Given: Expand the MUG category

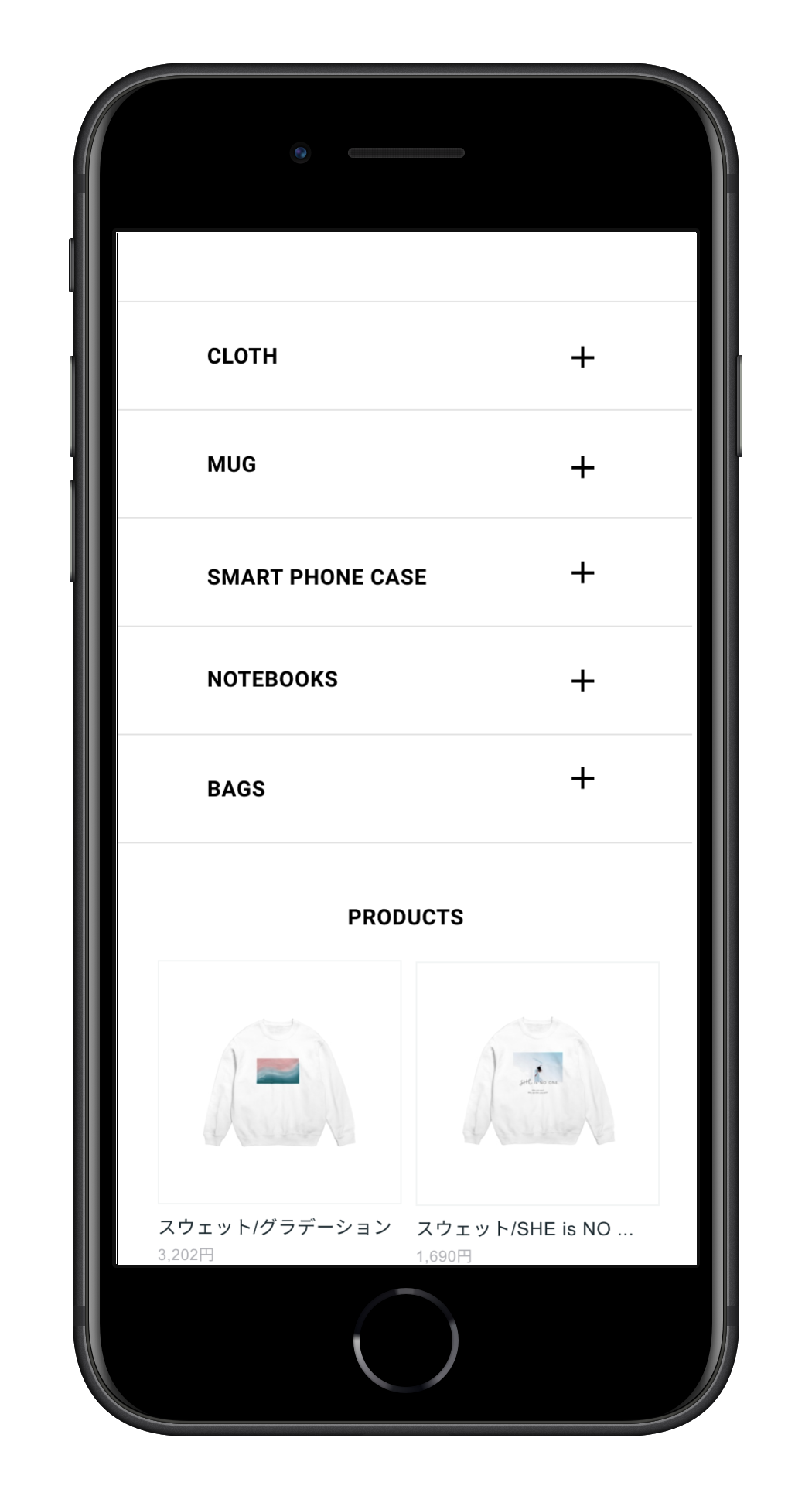Looking at the screenshot, I should click(582, 467).
